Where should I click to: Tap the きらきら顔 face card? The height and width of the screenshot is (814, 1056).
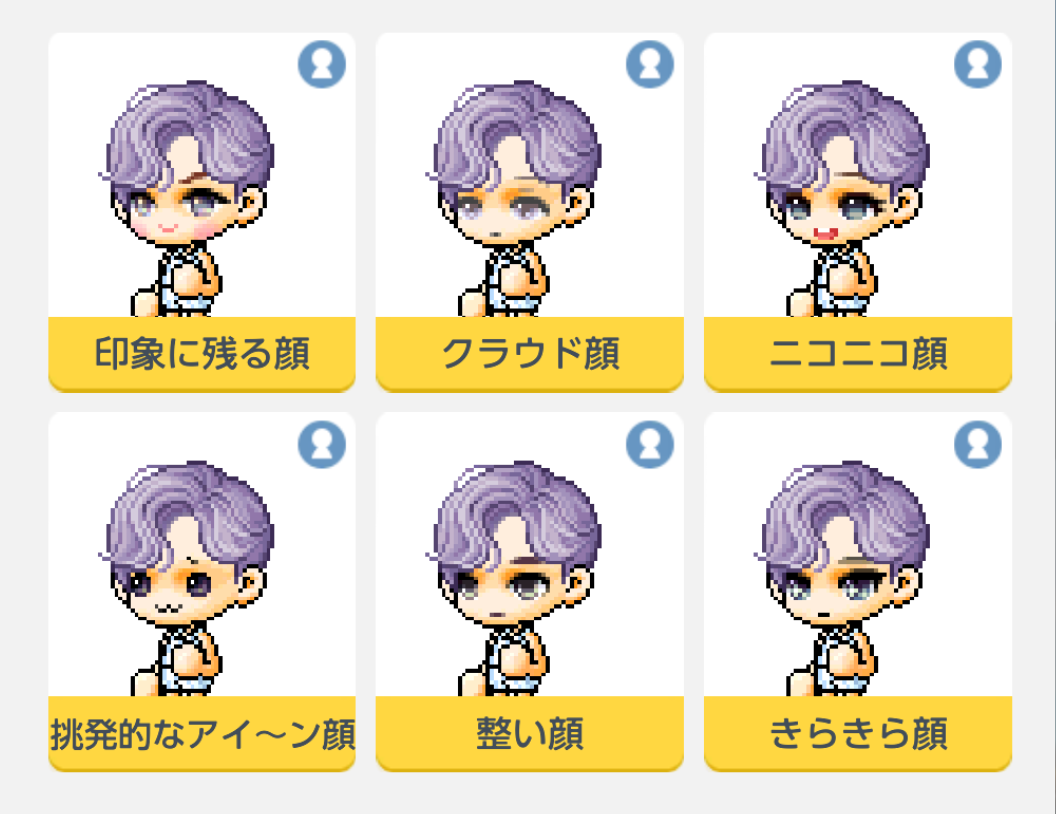coord(857,592)
